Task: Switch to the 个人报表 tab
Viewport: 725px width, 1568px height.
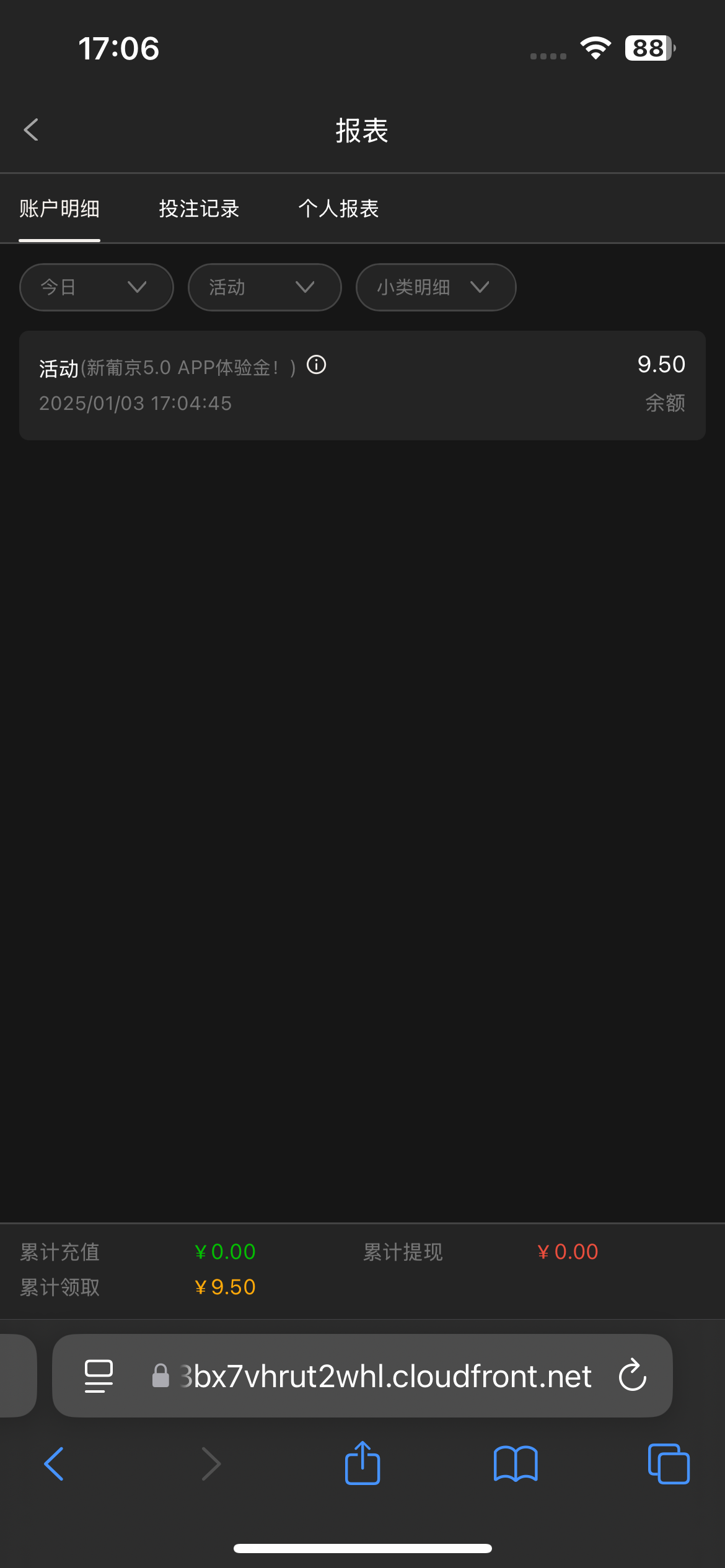Action: tap(338, 209)
